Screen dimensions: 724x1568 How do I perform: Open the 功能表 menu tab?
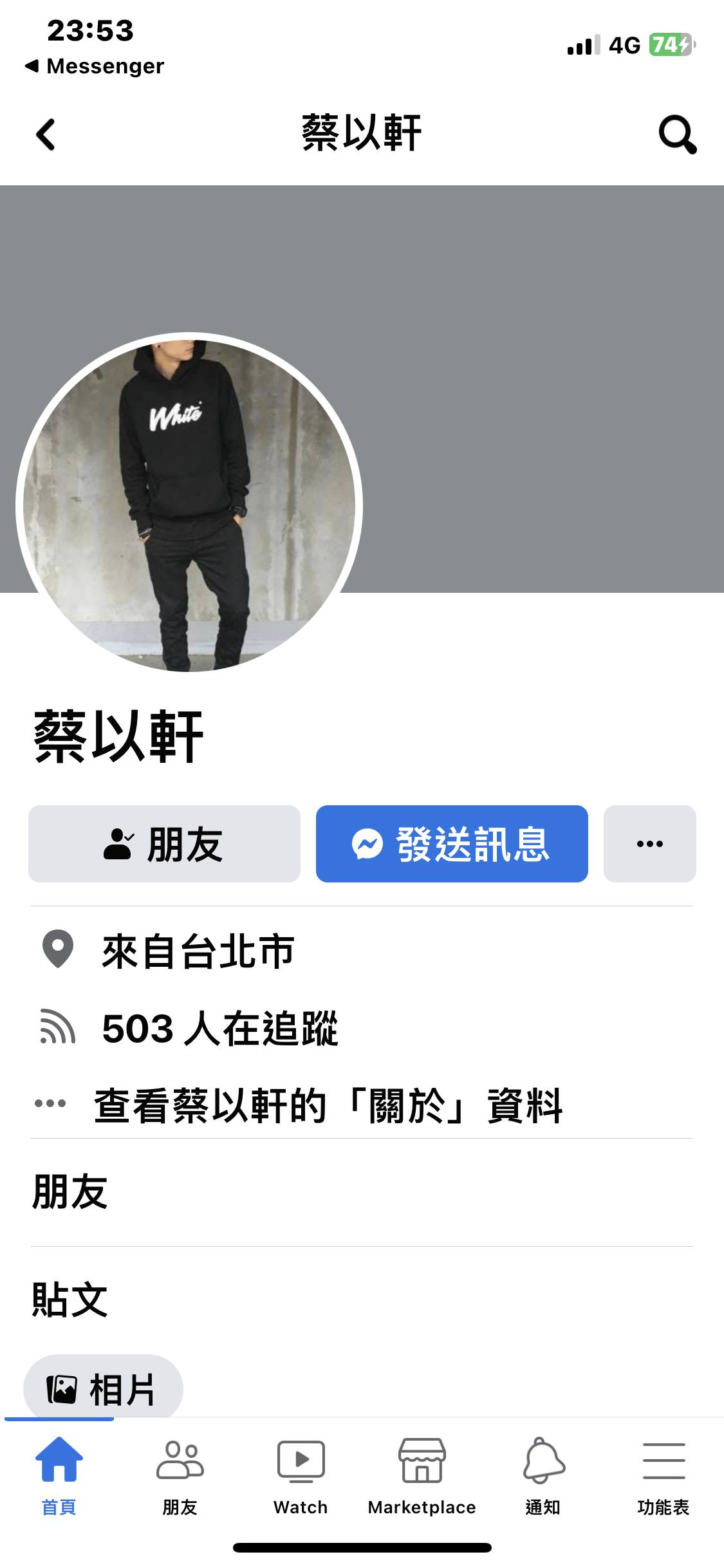click(x=664, y=1474)
